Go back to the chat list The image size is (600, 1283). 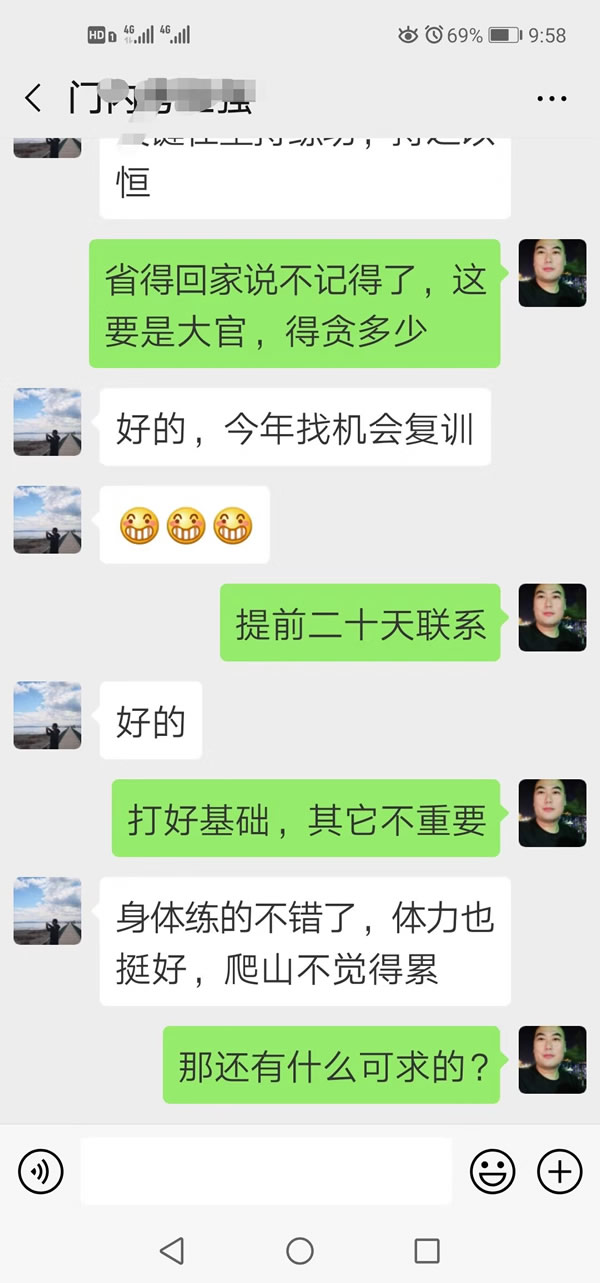click(33, 98)
